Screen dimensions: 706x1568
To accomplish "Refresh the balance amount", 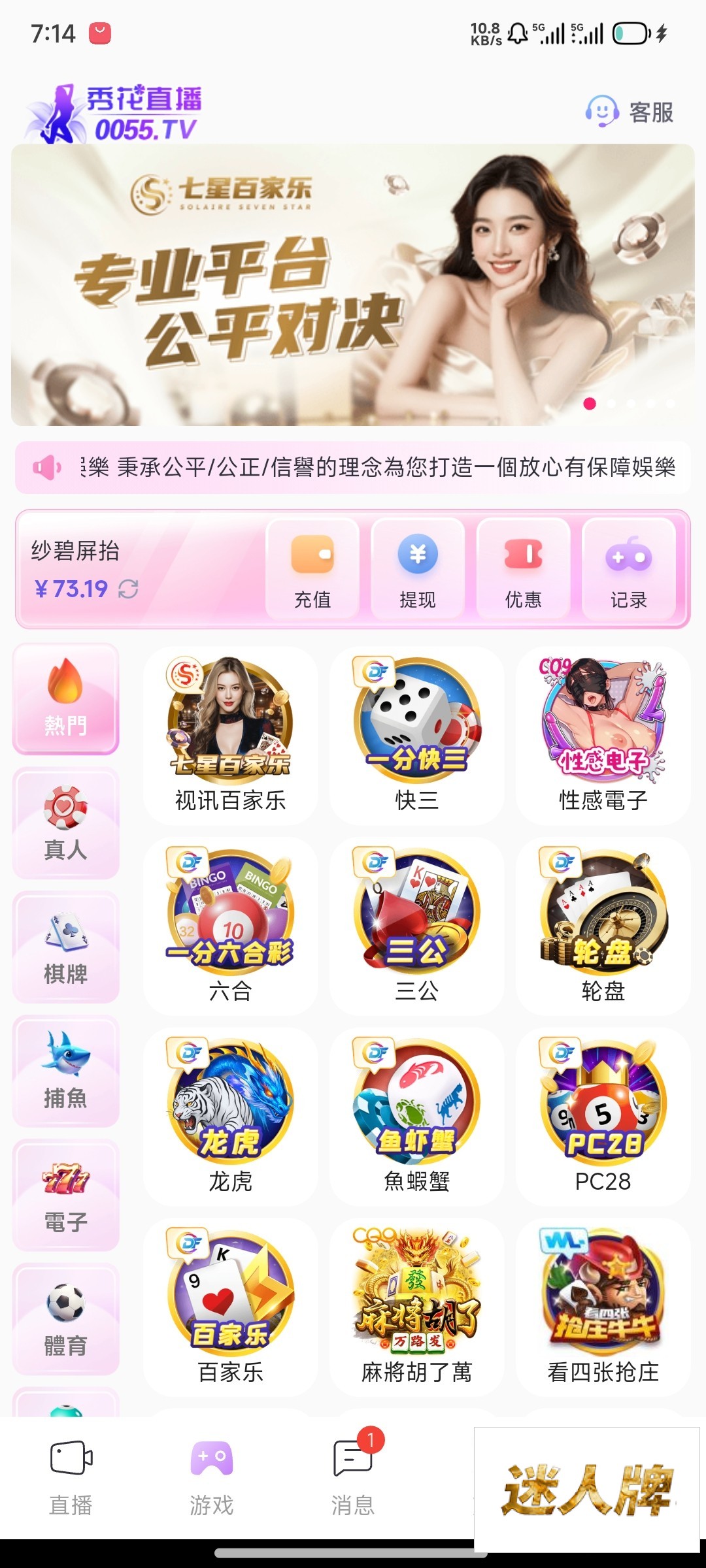I will [x=128, y=589].
